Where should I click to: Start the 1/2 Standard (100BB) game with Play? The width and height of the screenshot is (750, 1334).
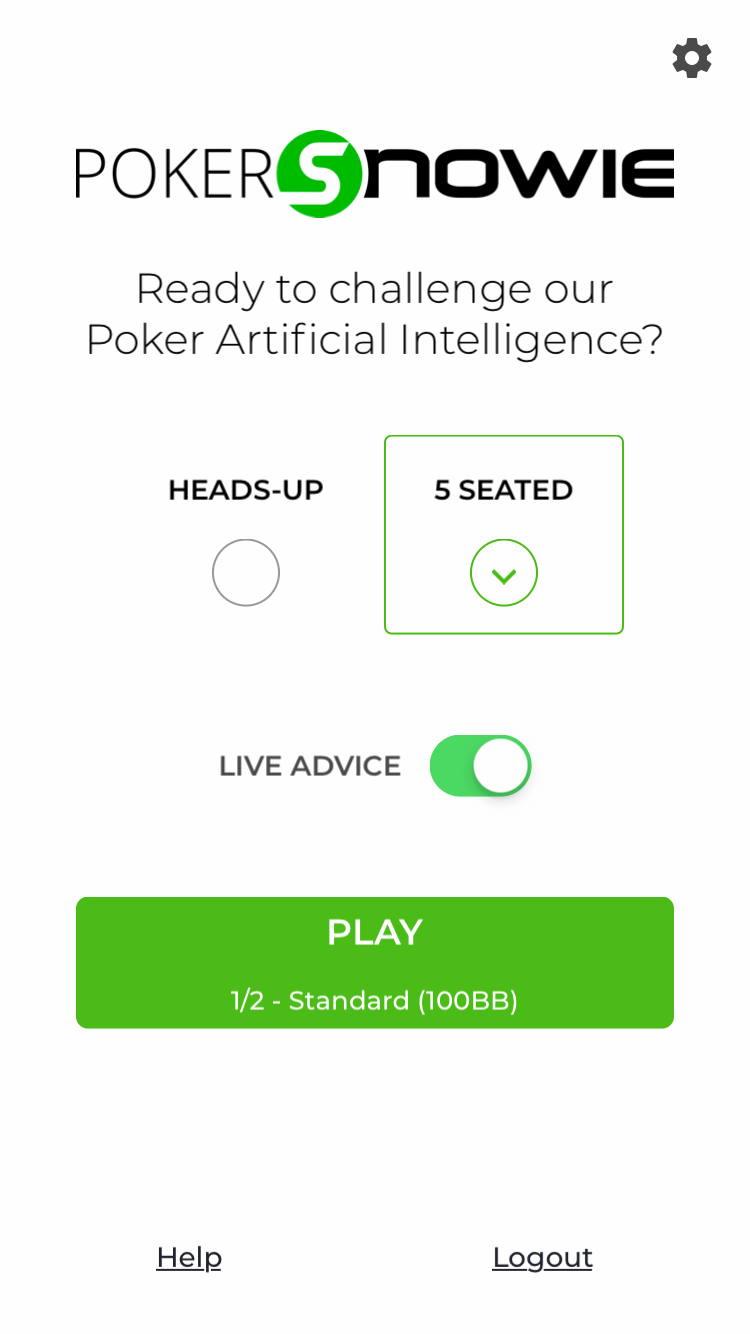(x=375, y=962)
